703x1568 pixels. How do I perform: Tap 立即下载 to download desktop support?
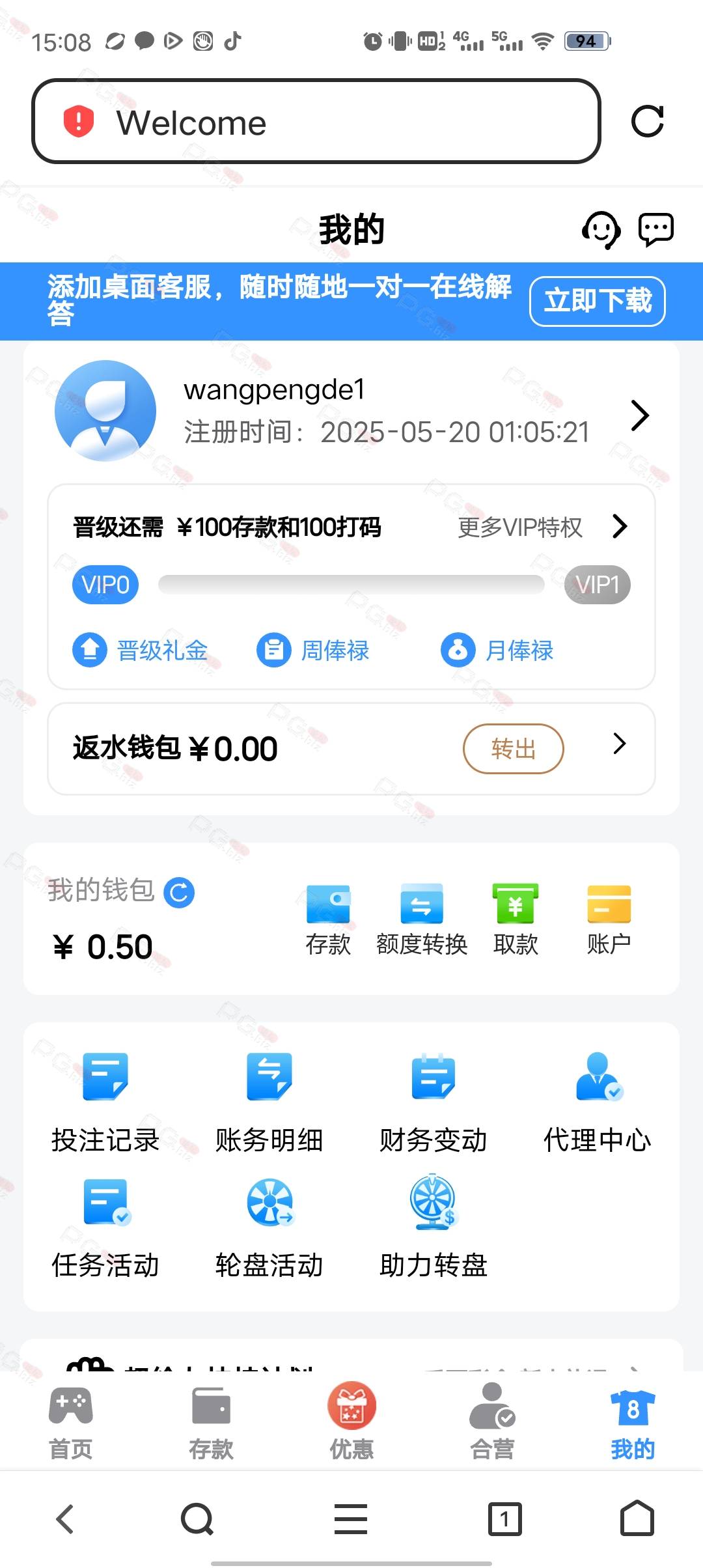point(598,301)
